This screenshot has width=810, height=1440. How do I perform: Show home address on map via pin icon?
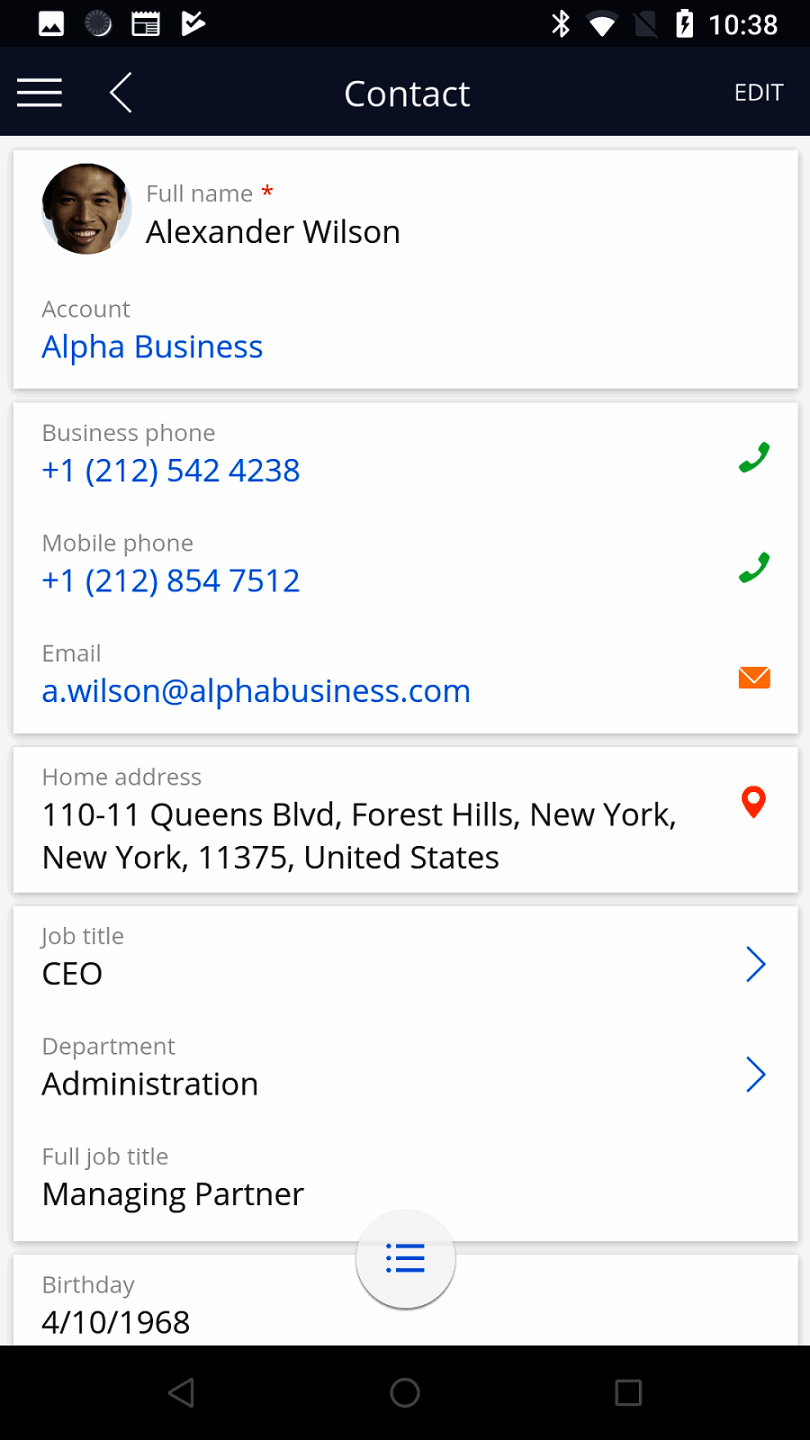(x=754, y=802)
